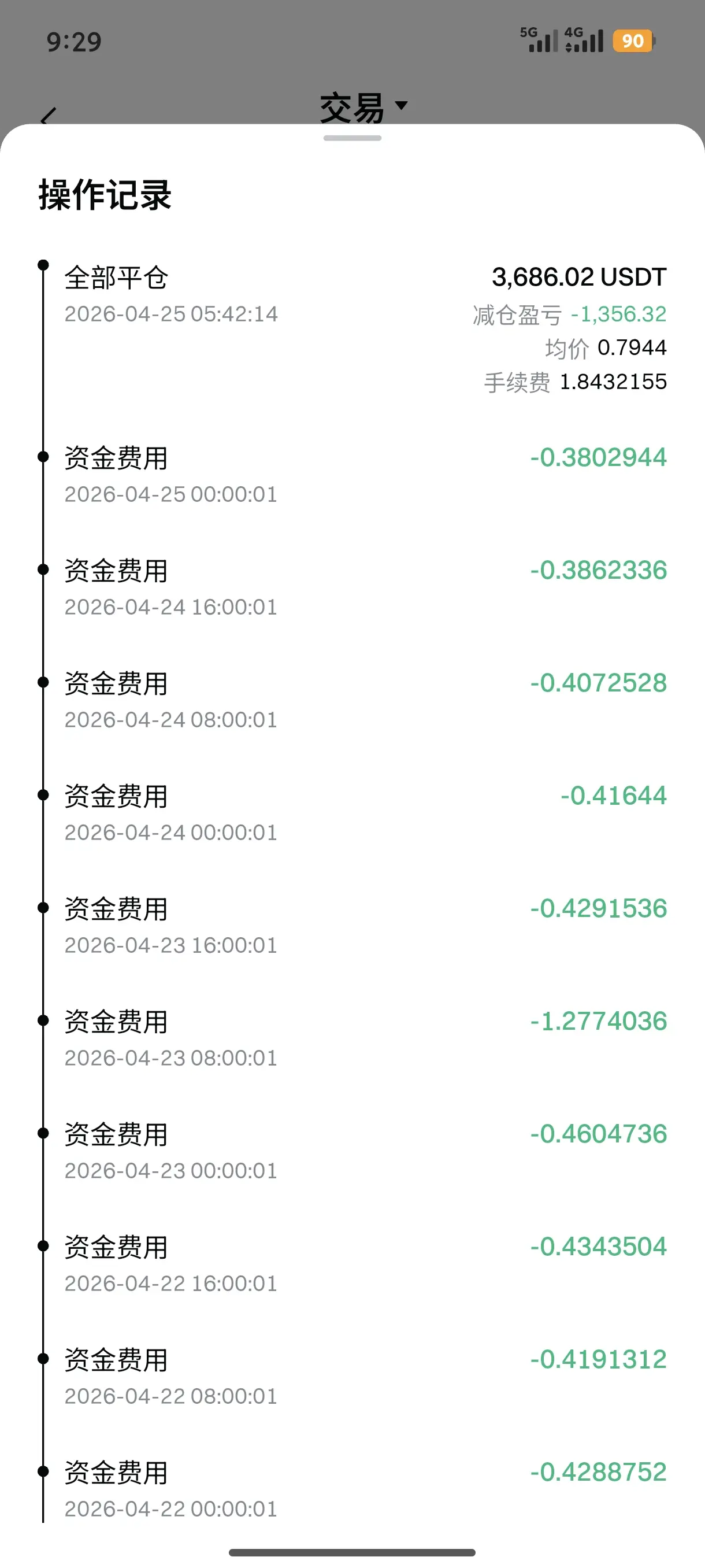Go back using the top-left arrow

pyautogui.click(x=49, y=115)
